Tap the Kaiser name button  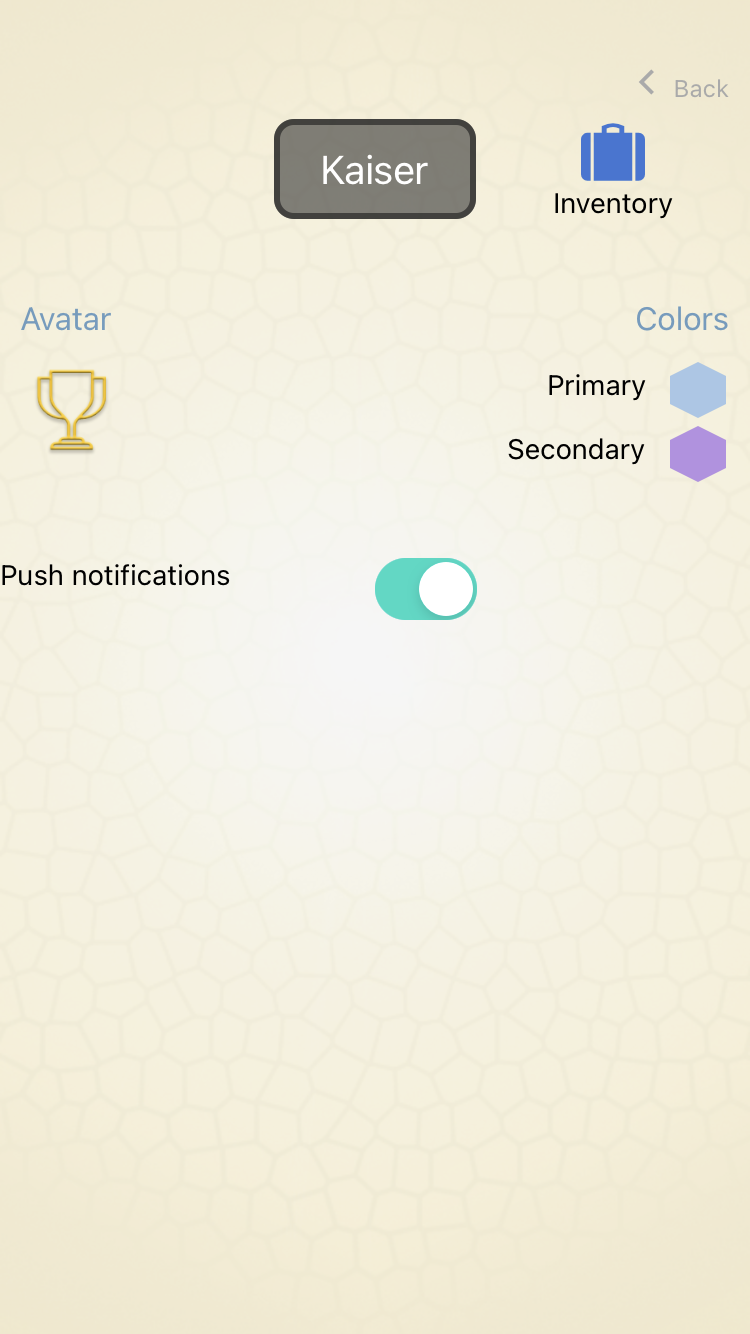tap(375, 169)
